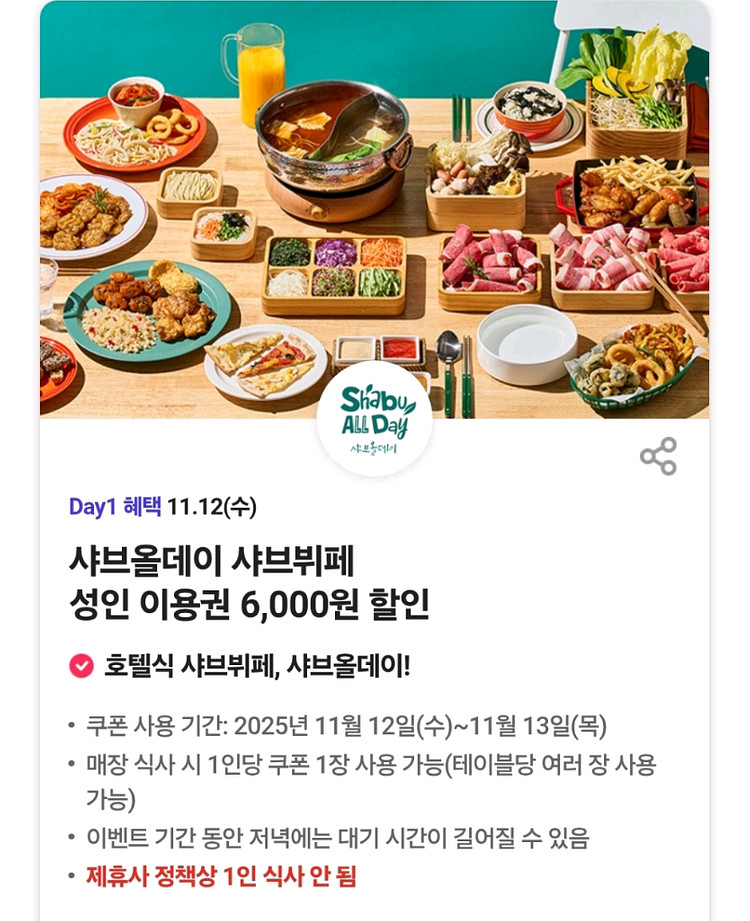750x921 pixels.
Task: Tap the small 샤브올데이 text under the logo wordmark
Action: coord(373,445)
